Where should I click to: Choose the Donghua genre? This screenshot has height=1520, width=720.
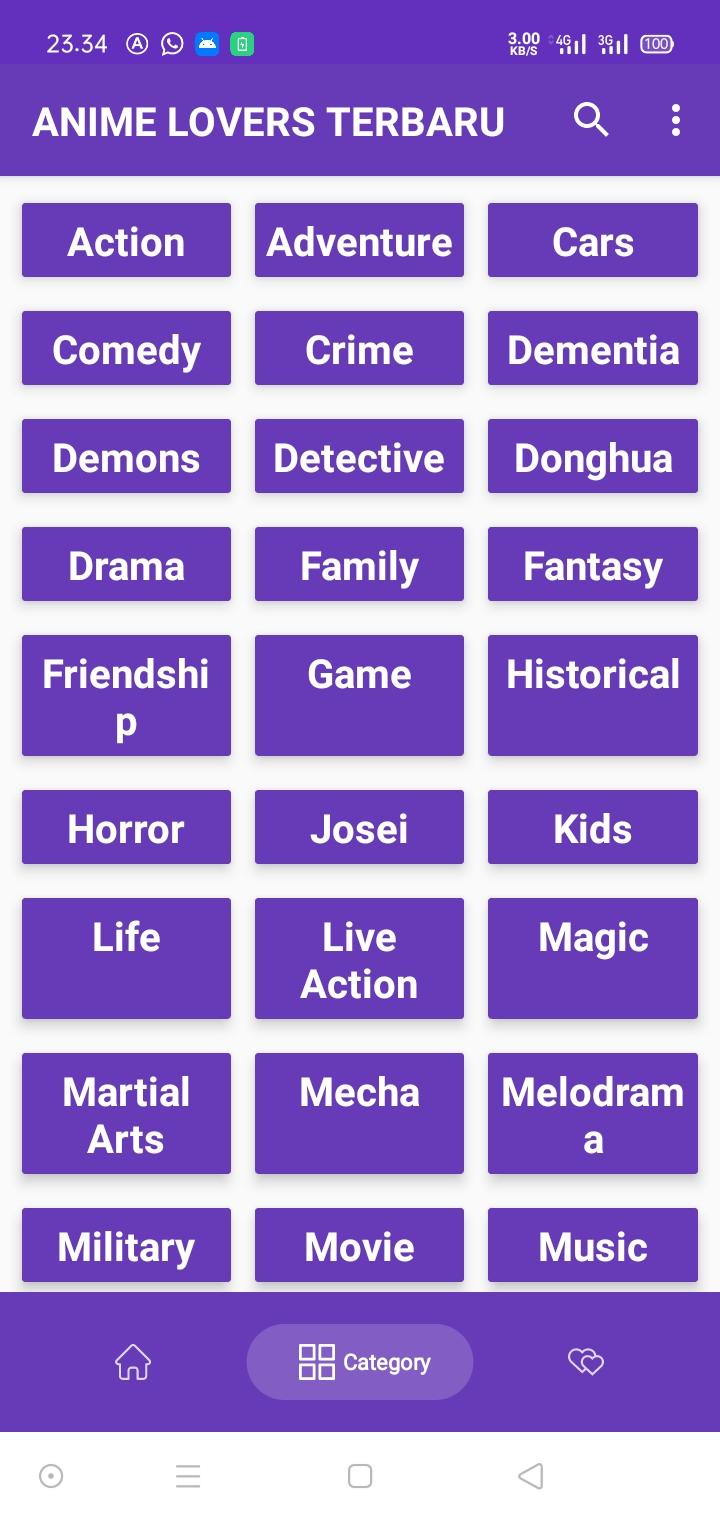click(x=593, y=456)
